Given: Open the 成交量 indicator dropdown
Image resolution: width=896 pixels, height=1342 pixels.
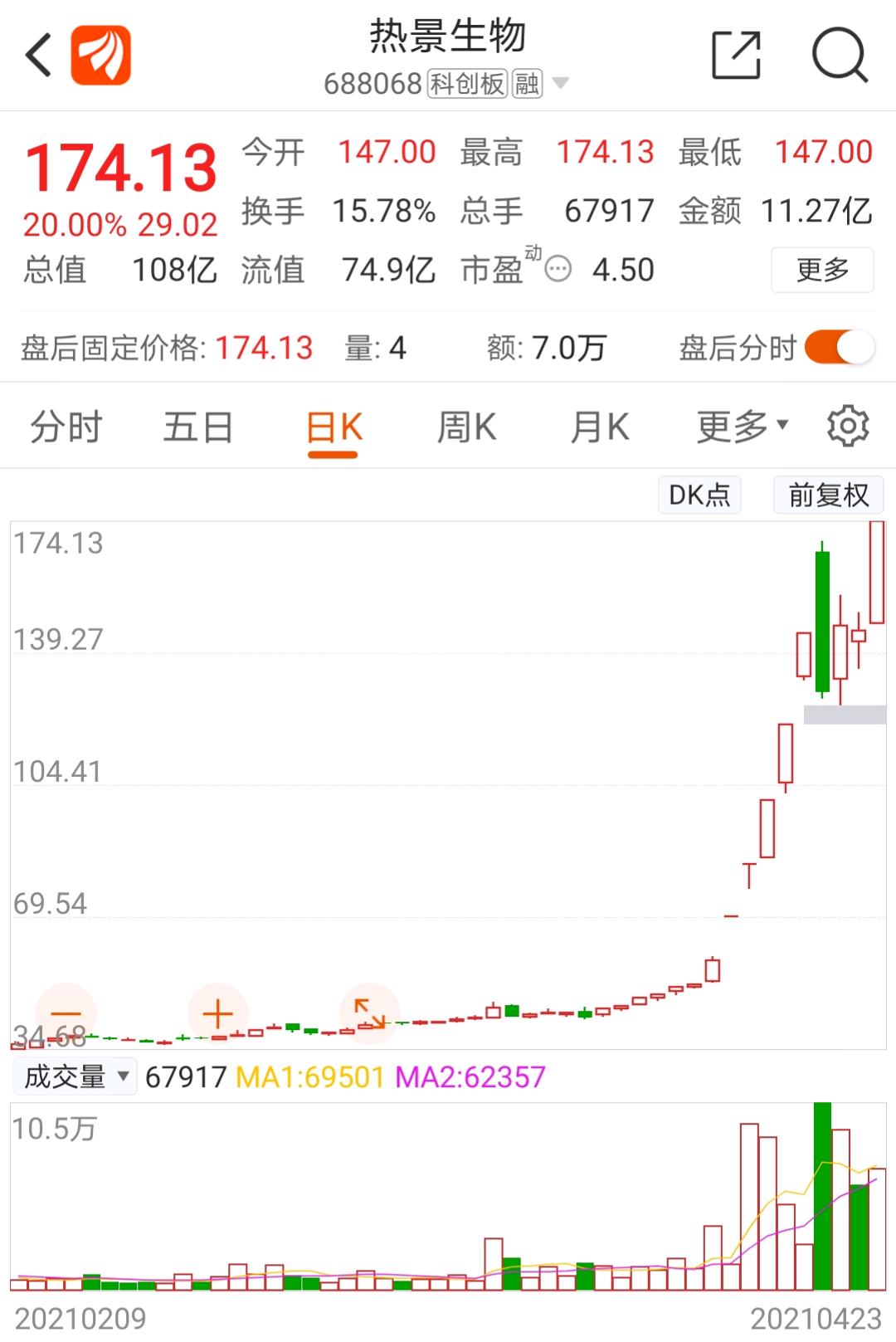Looking at the screenshot, I should [75, 1077].
